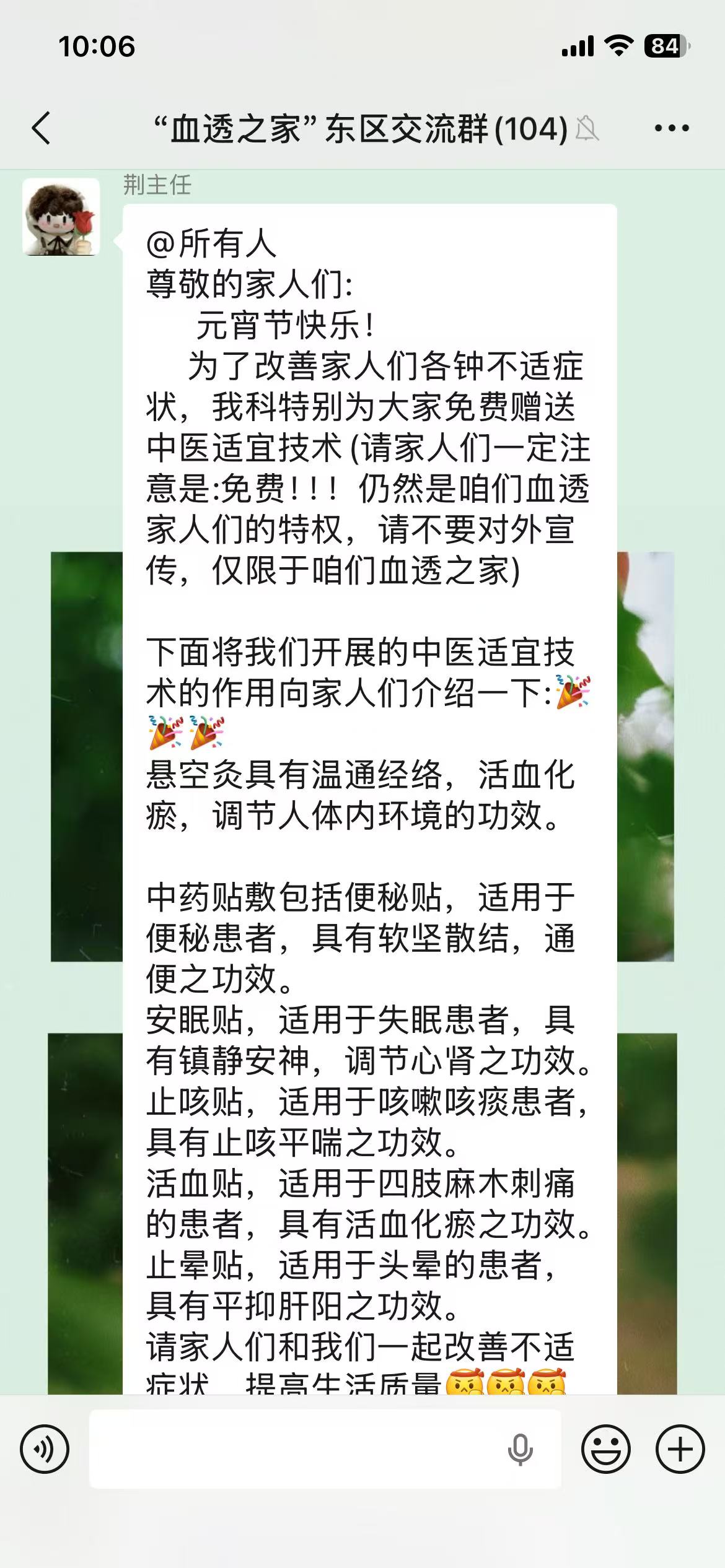The height and width of the screenshot is (1568, 725).
Task: Open 荆主任's profile avatar
Action: (x=61, y=217)
